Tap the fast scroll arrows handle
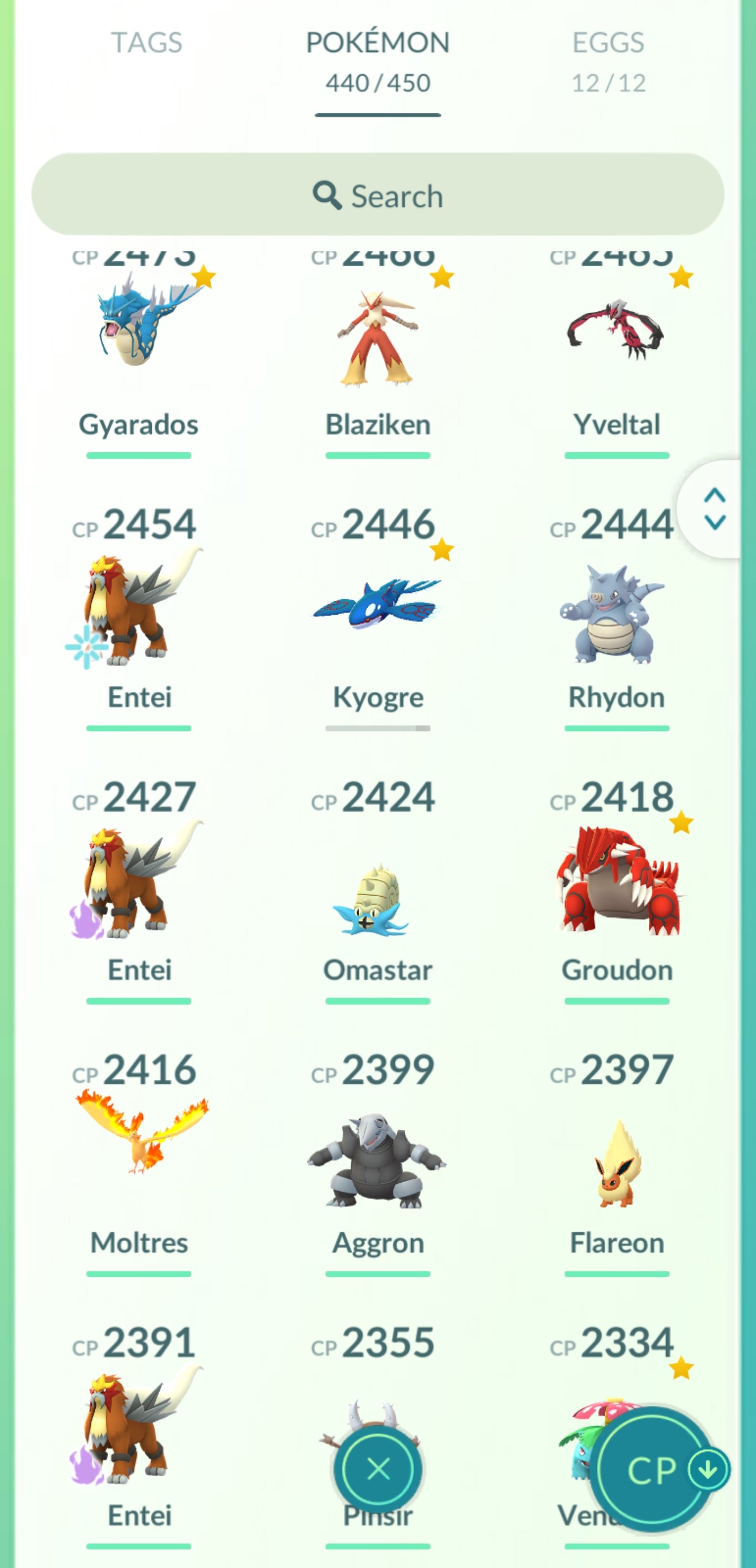Viewport: 756px width, 1568px height. [714, 509]
